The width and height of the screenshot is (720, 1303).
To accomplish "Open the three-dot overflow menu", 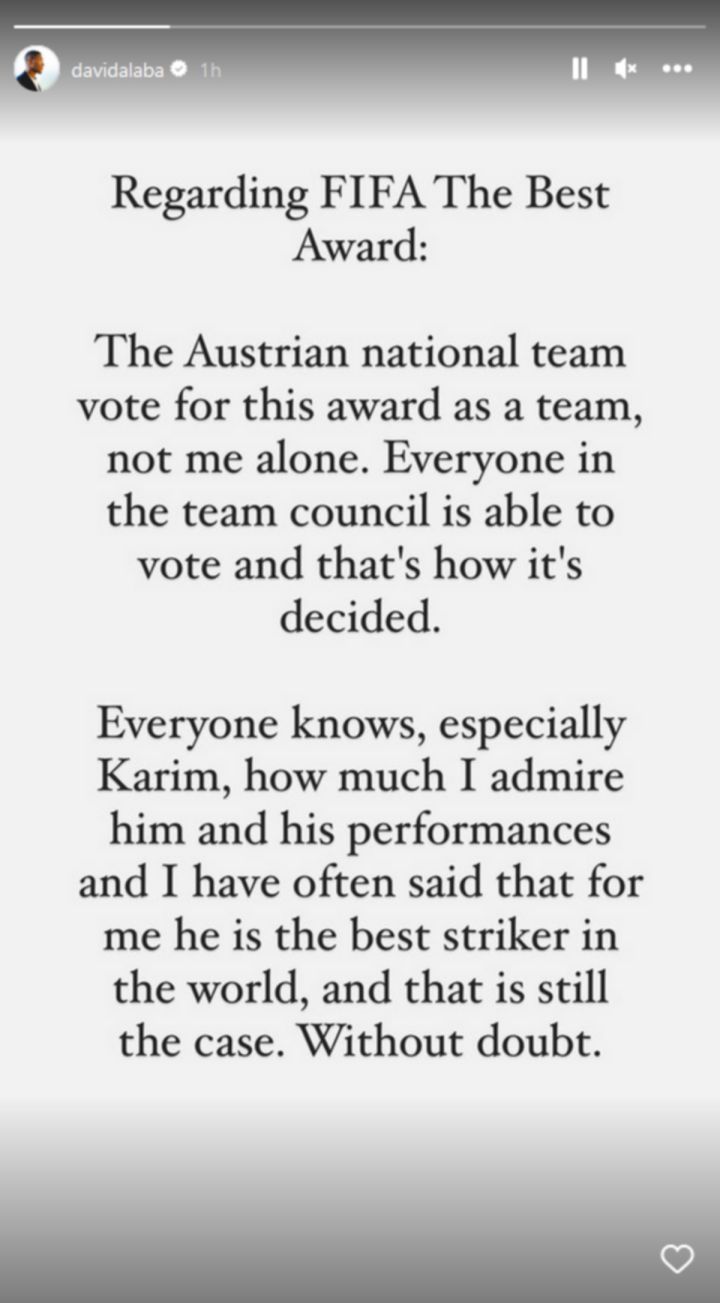I will pyautogui.click(x=677, y=69).
